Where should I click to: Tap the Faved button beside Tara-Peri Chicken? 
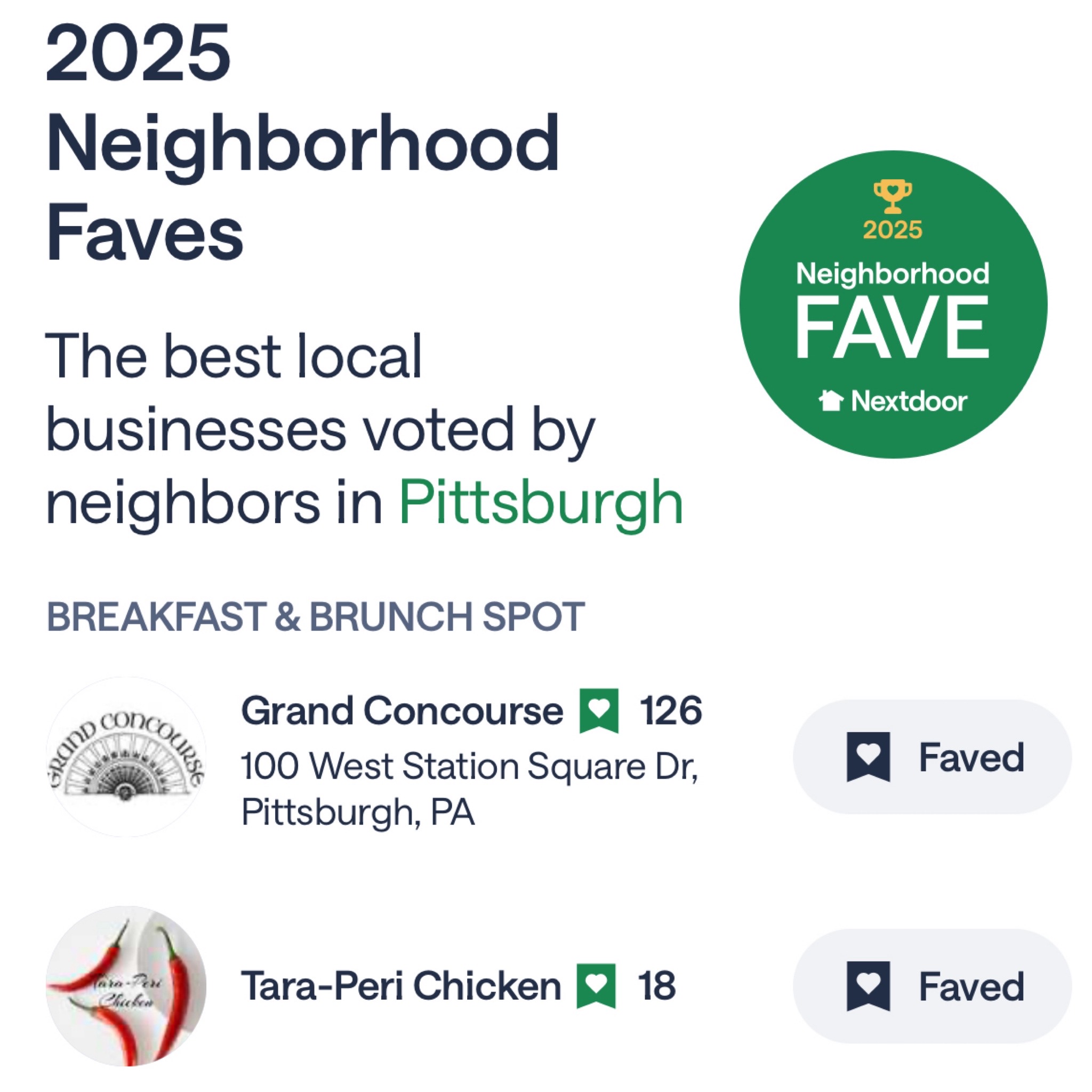point(932,986)
